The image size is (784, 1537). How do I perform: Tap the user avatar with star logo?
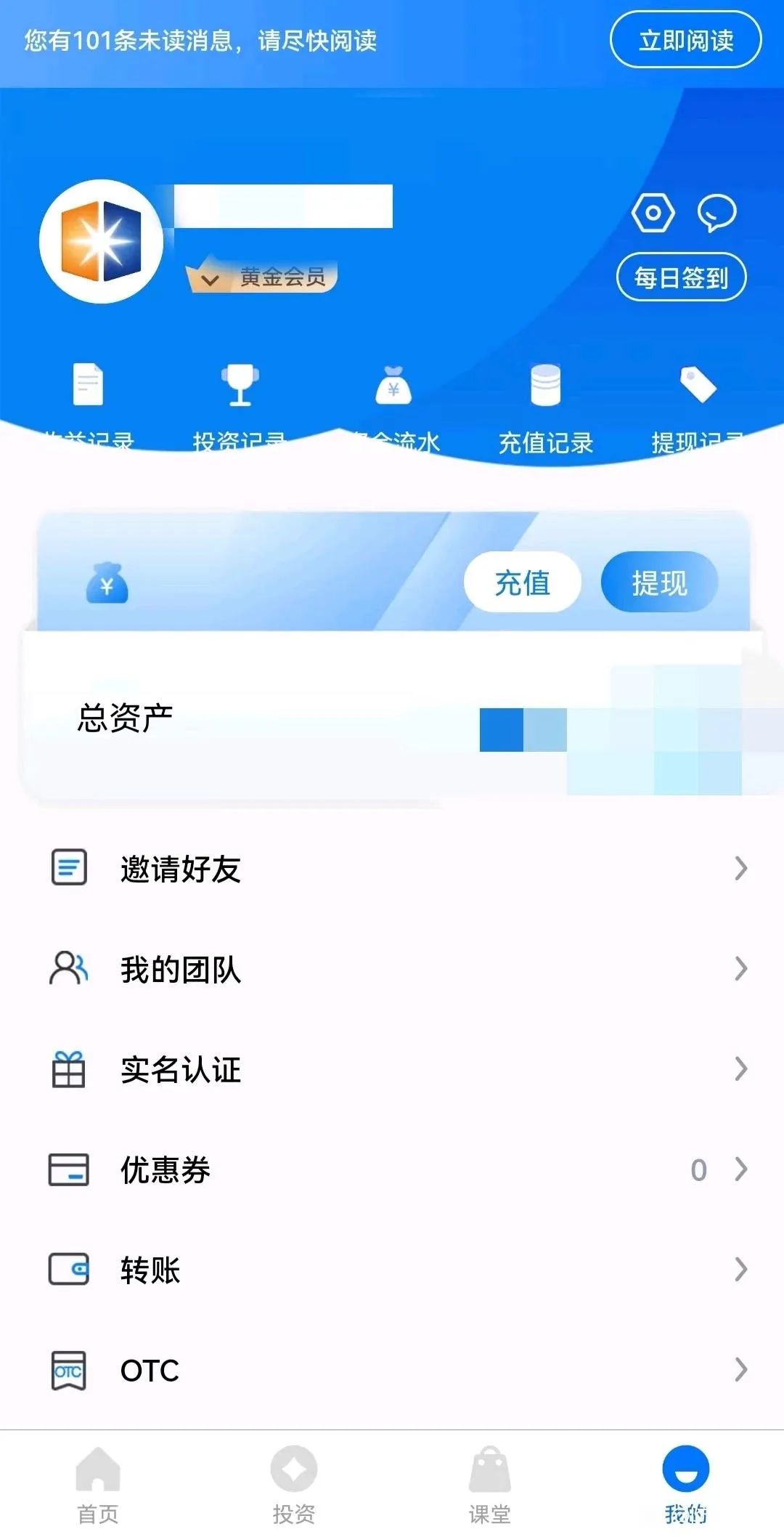coord(100,243)
